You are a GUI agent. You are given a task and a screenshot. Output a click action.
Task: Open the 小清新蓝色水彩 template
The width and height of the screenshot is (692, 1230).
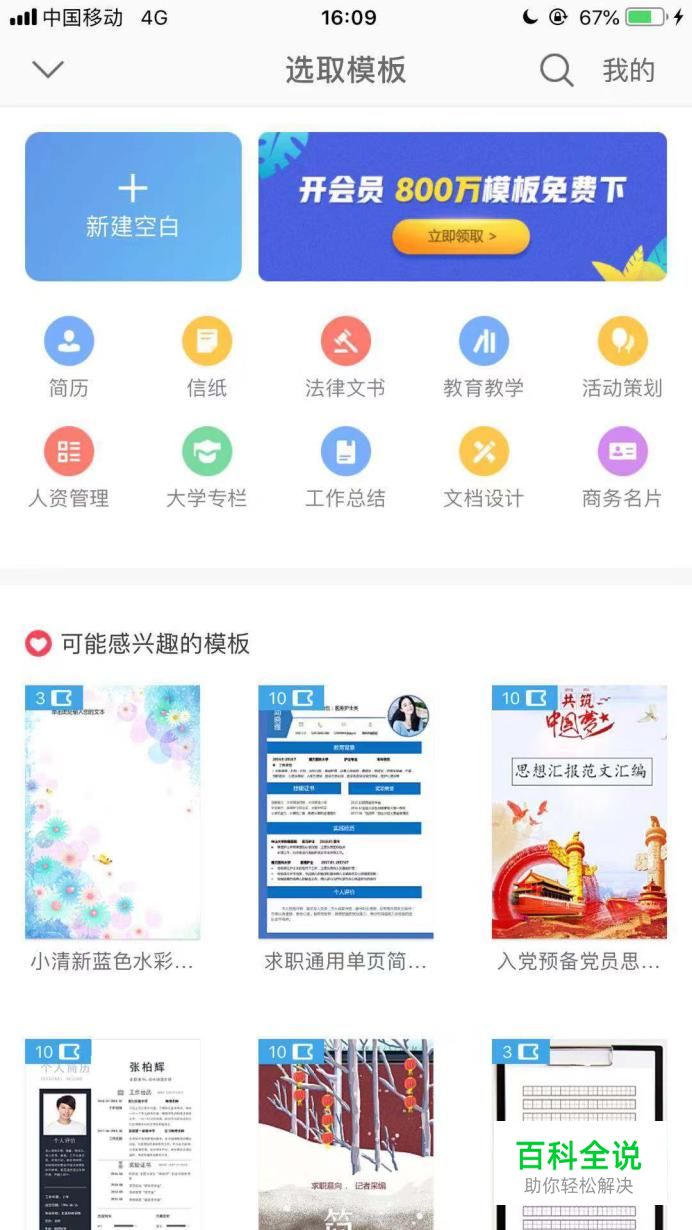click(x=112, y=812)
